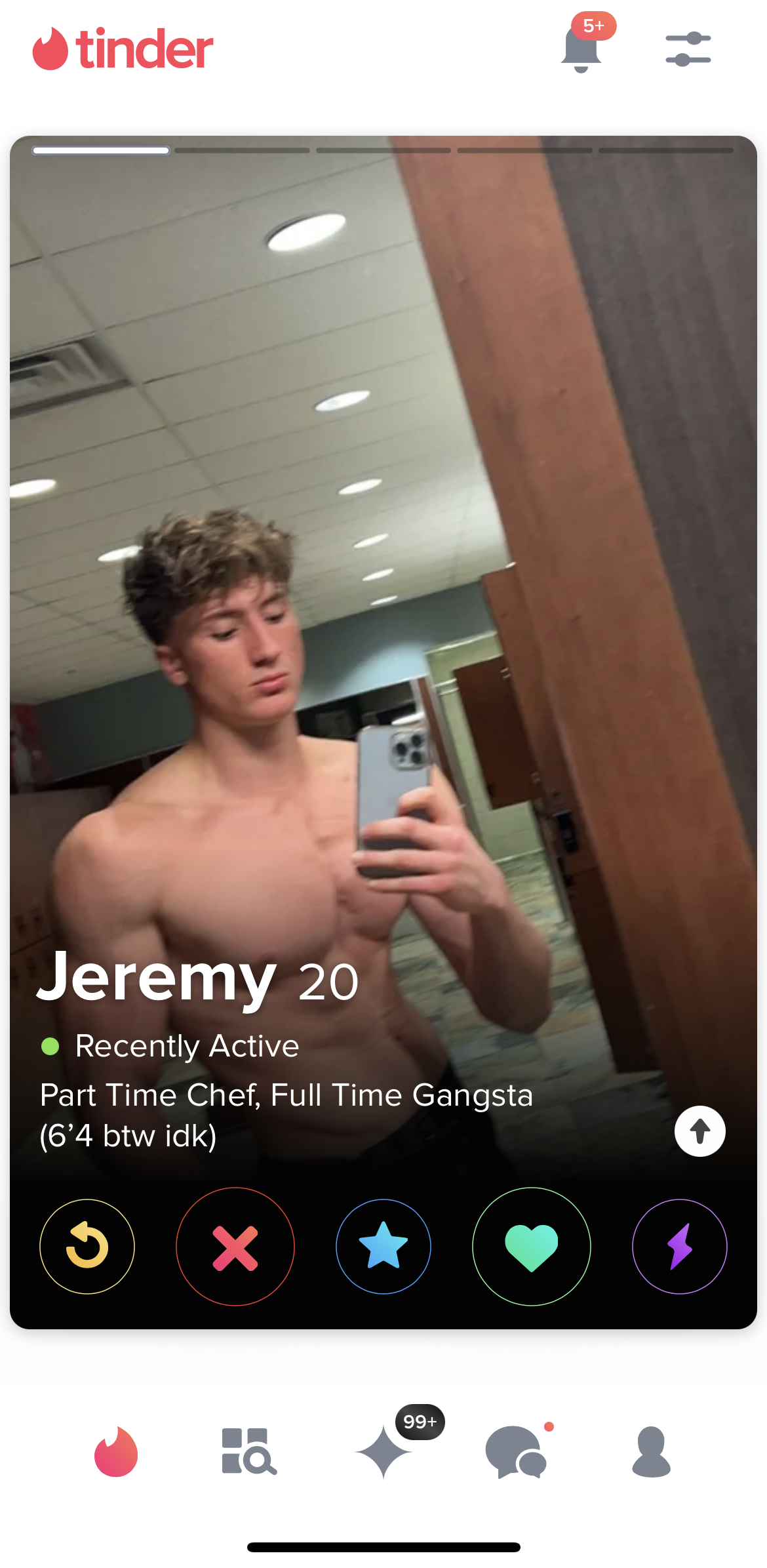Viewport: 767px width, 1568px height.
Task: Open the Likes tab with 99+ badge
Action: [x=384, y=1452]
